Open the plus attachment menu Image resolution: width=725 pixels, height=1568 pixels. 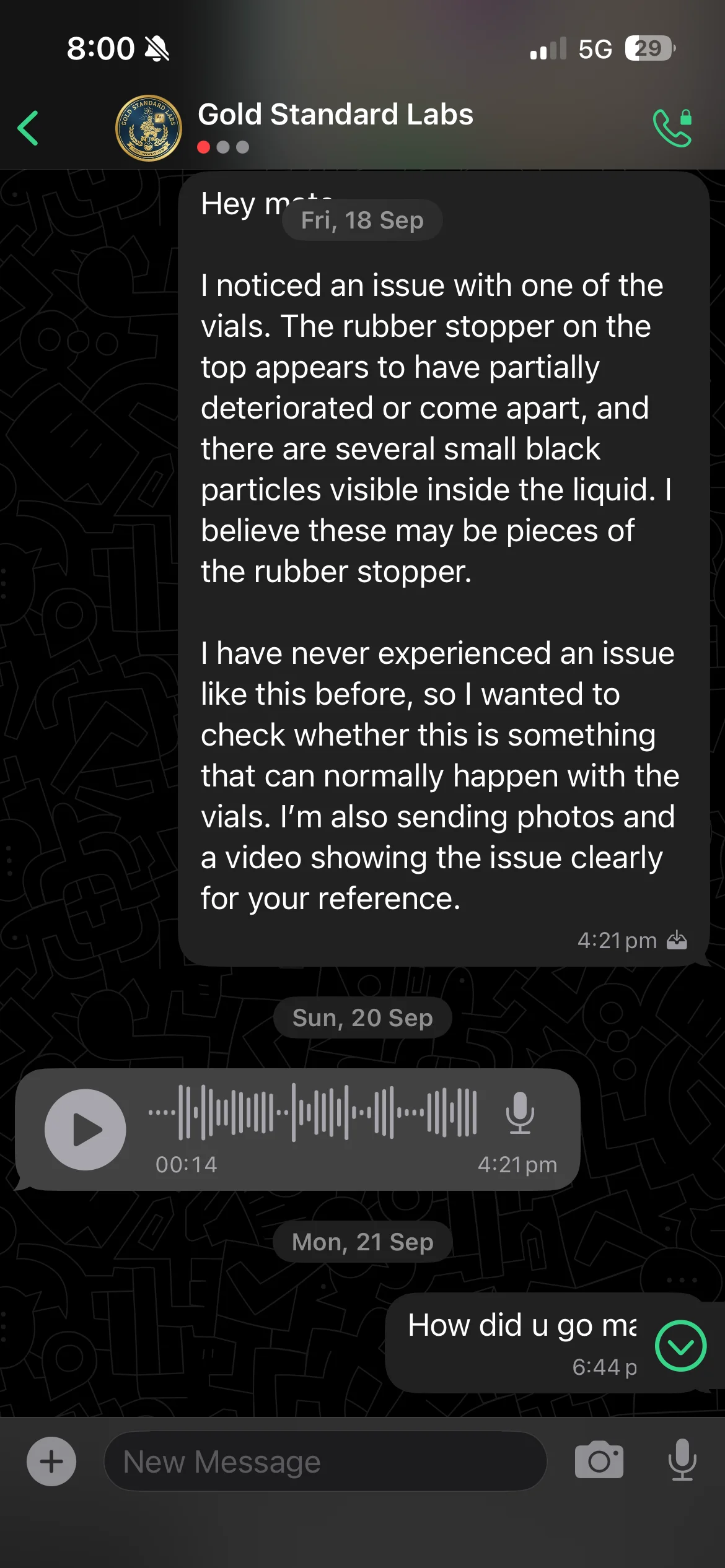pyautogui.click(x=51, y=1461)
